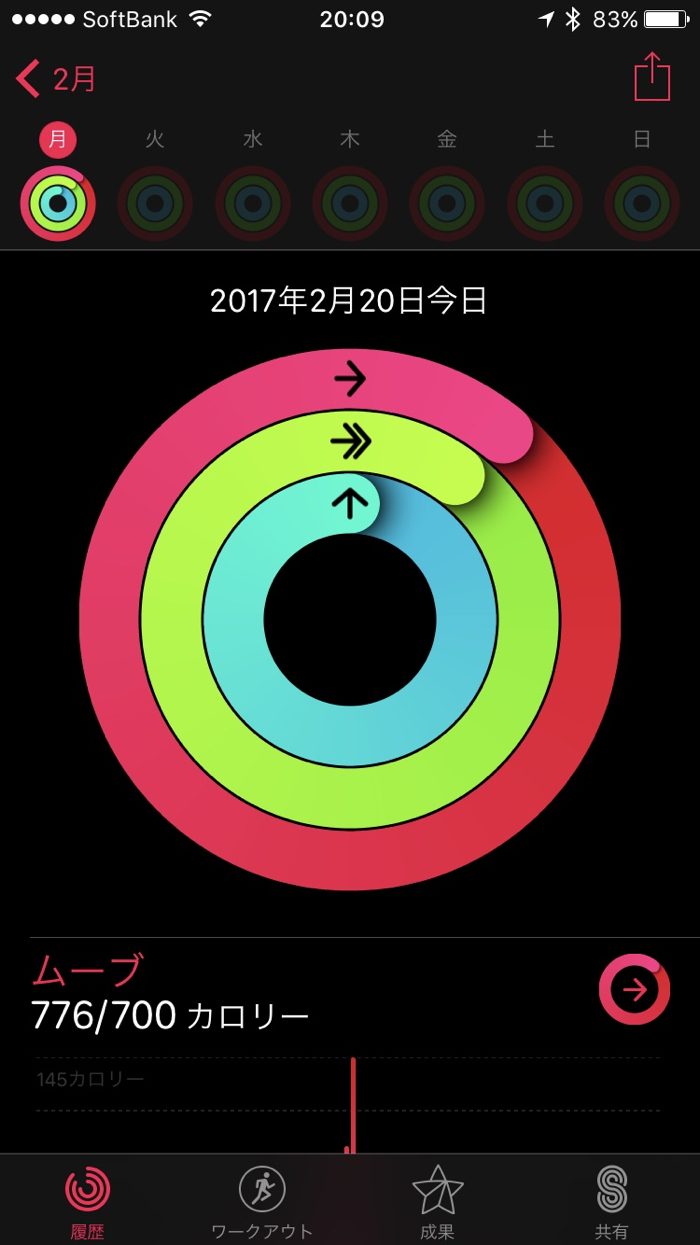
Task: Share today's activity rings
Action: (651, 77)
